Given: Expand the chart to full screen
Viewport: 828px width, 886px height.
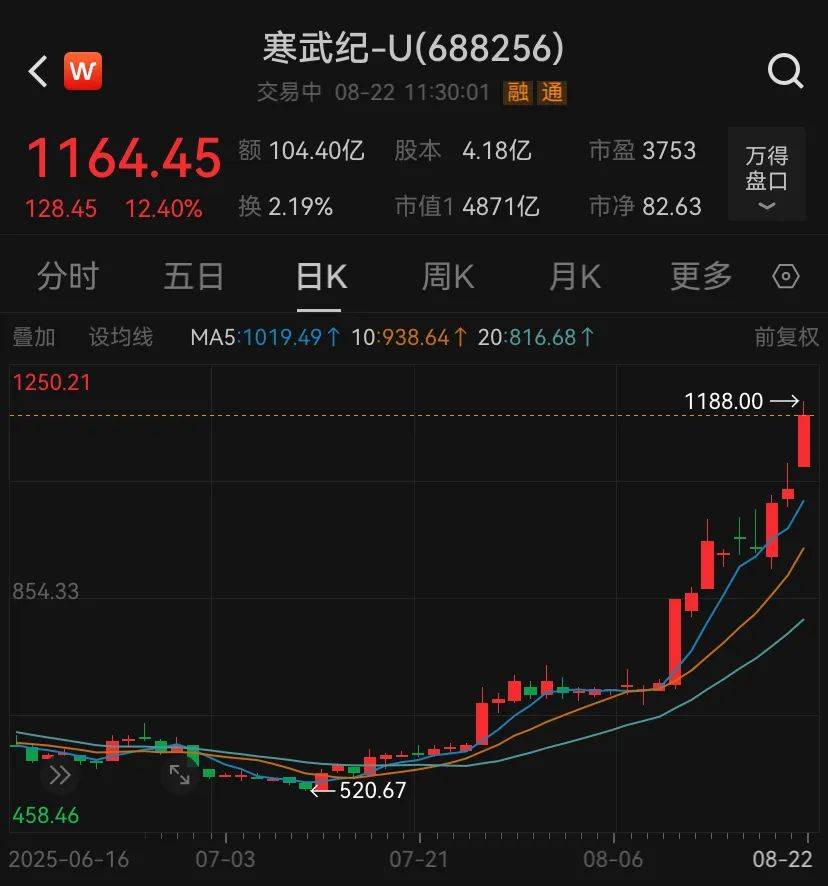Looking at the screenshot, I should (x=179, y=774).
